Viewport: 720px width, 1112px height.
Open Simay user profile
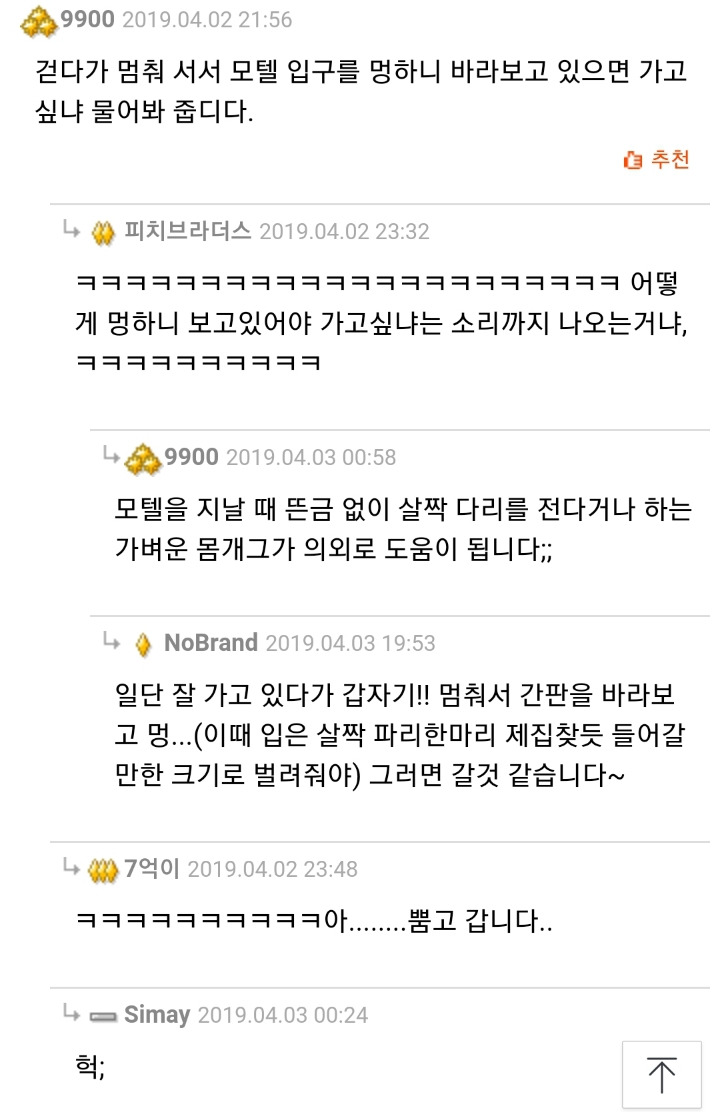tap(156, 1015)
